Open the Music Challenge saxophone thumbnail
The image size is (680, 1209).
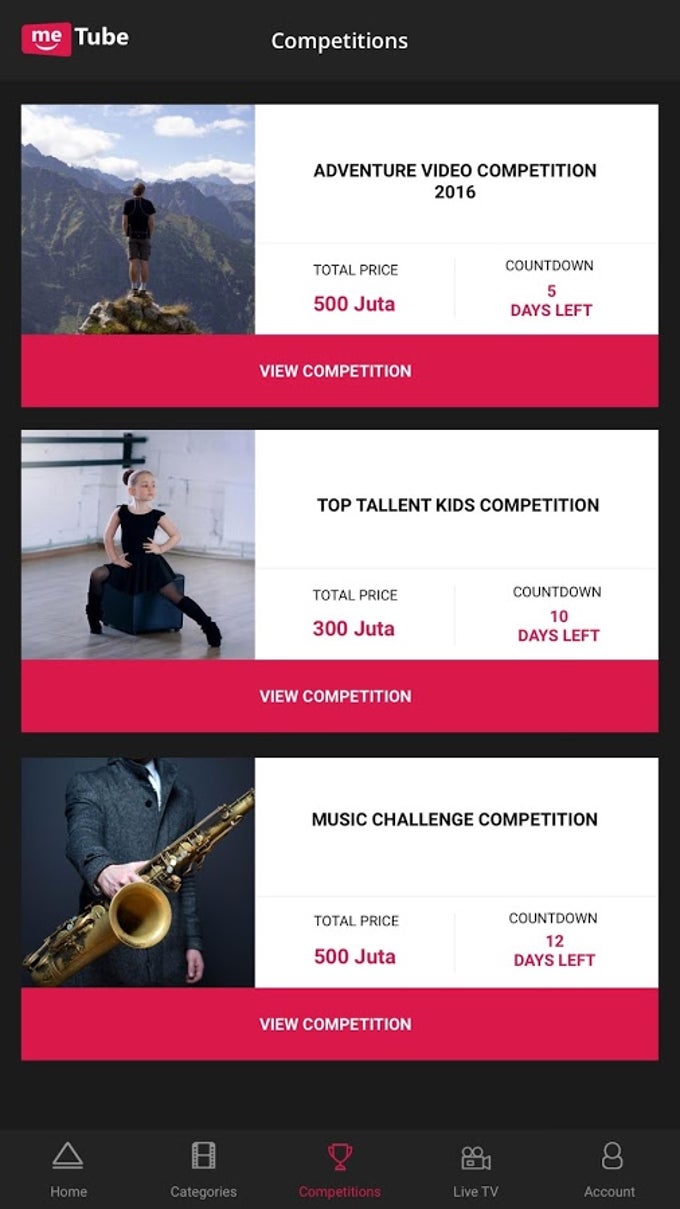coord(138,872)
